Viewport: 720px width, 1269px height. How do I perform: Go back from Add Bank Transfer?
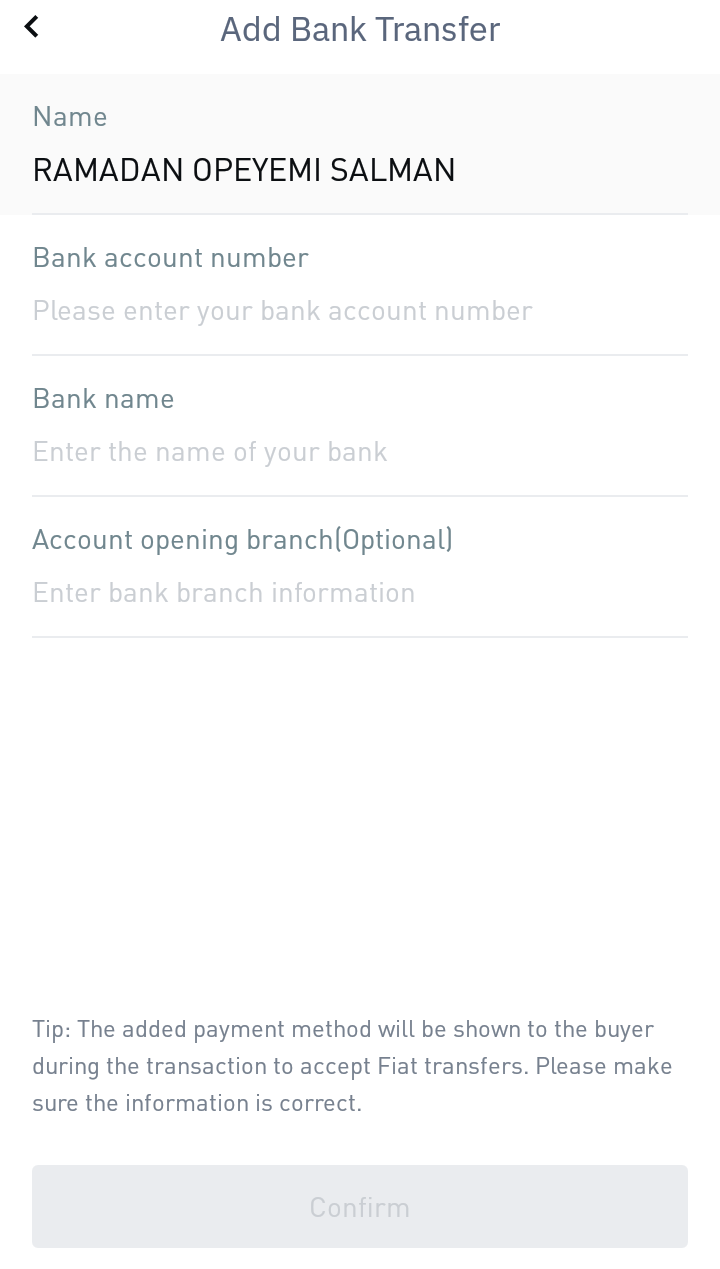[x=32, y=28]
